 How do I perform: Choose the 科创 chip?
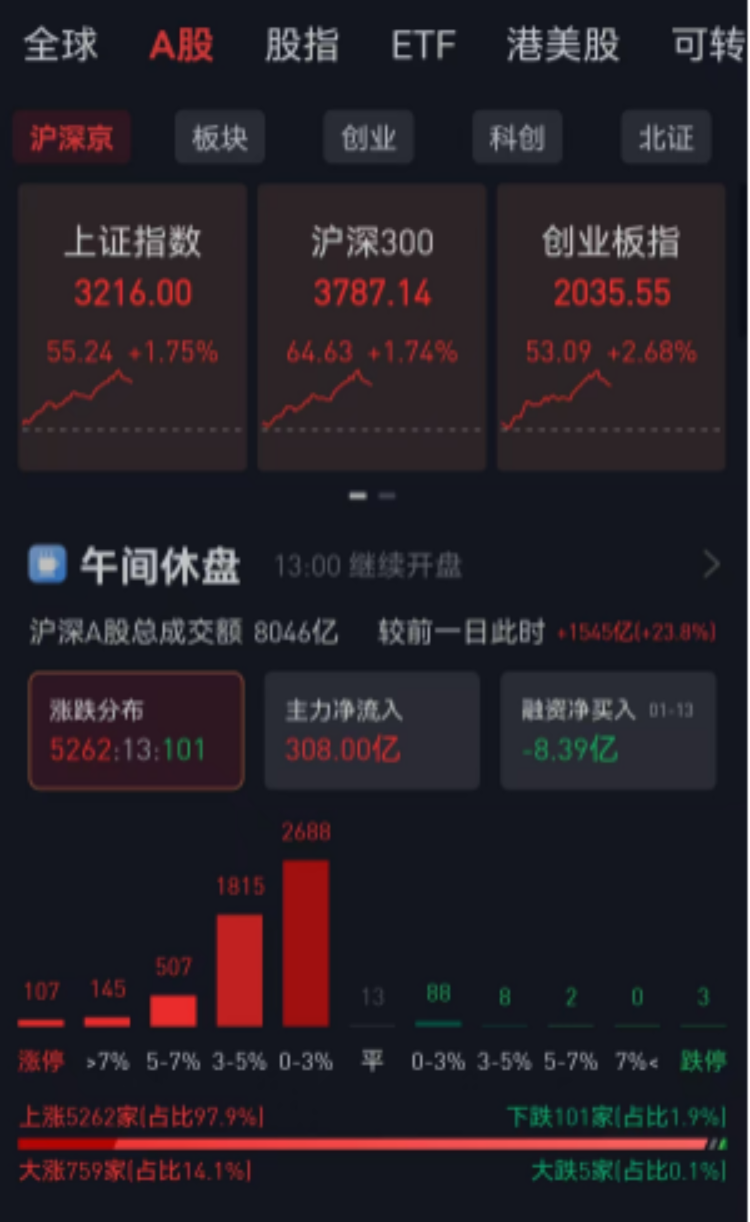[517, 138]
